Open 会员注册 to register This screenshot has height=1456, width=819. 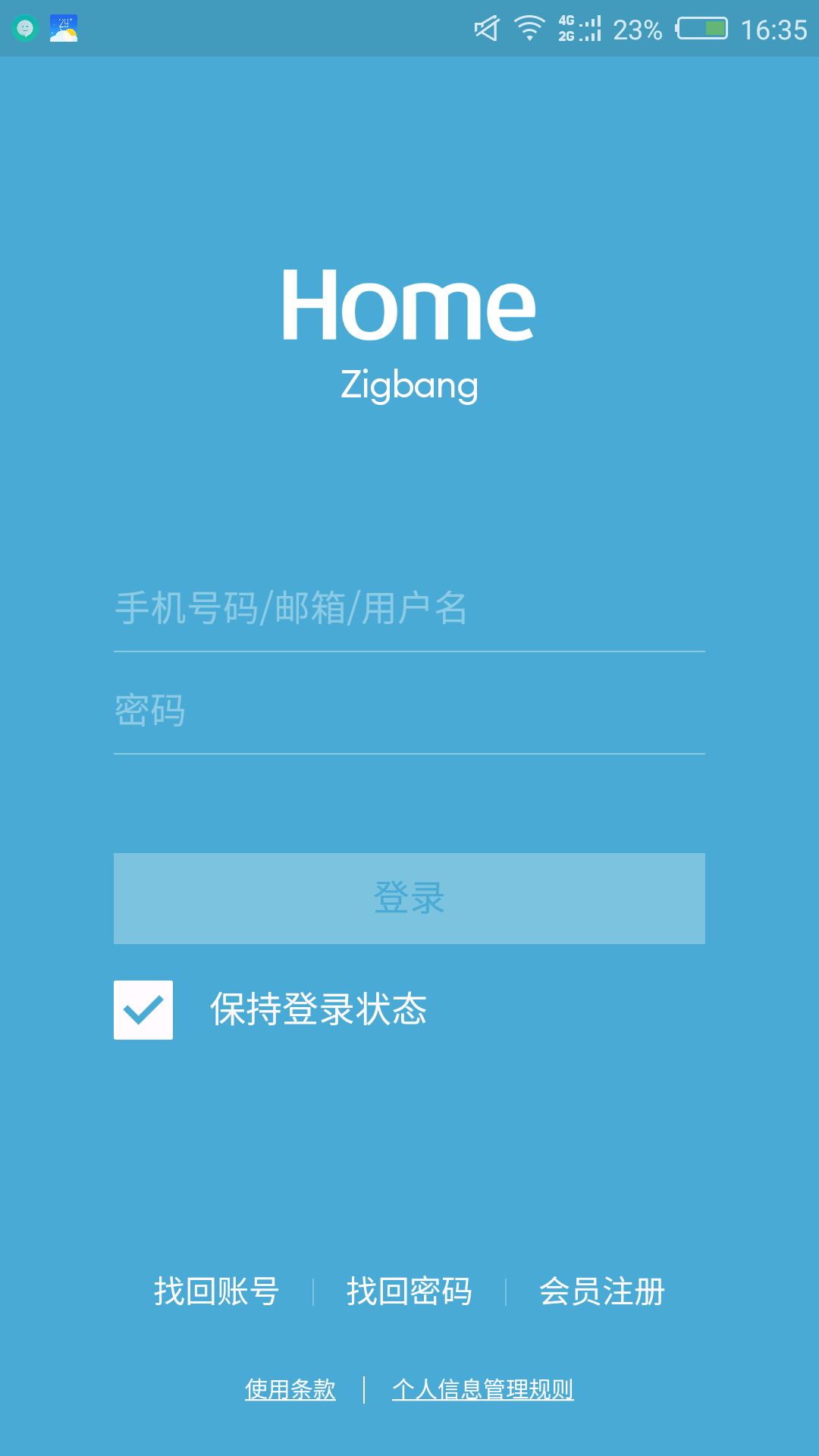602,1291
